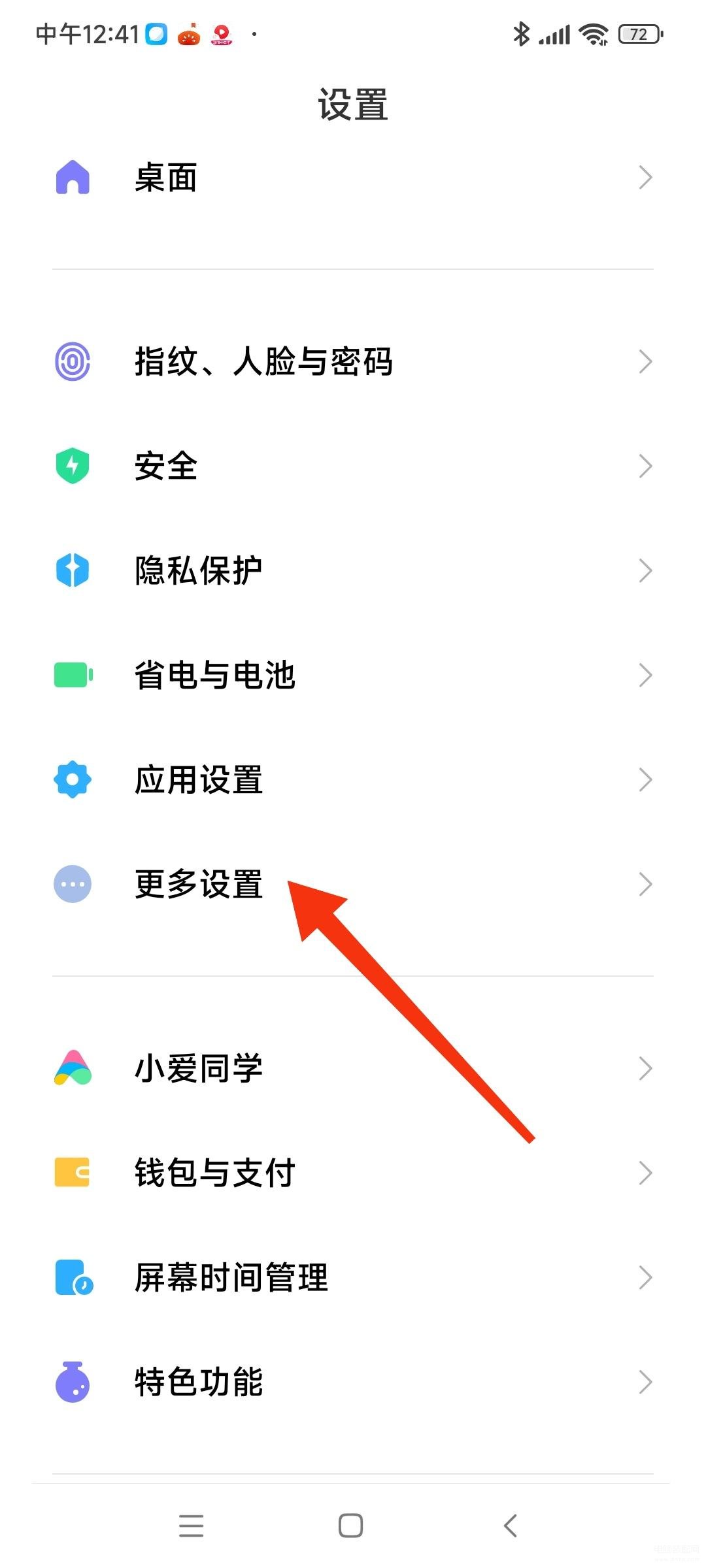Tap the system back button
Image resolution: width=706 pixels, height=1568 pixels.
click(x=511, y=1526)
